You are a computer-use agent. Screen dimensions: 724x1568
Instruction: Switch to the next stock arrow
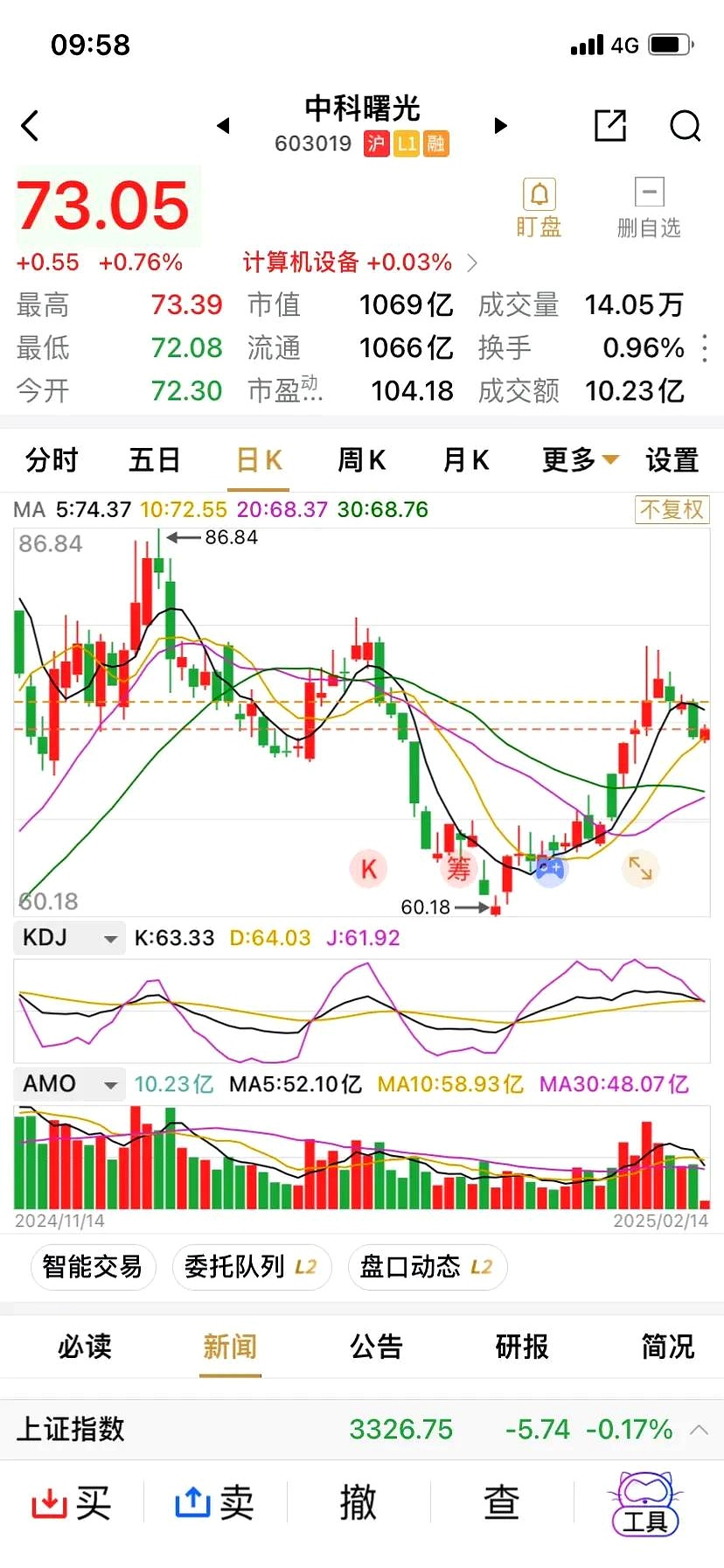[x=501, y=126]
